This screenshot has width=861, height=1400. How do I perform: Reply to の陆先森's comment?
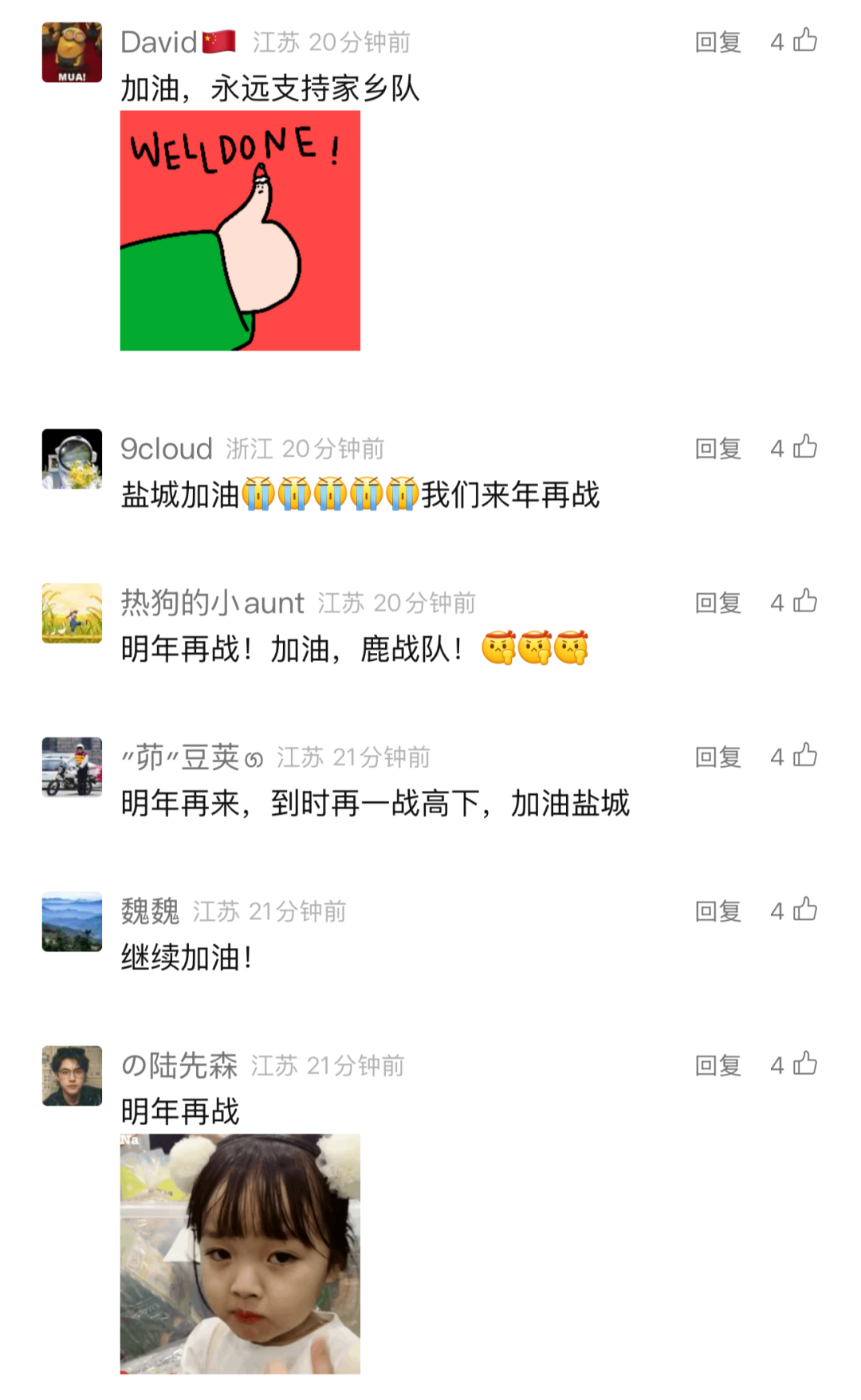(717, 1065)
